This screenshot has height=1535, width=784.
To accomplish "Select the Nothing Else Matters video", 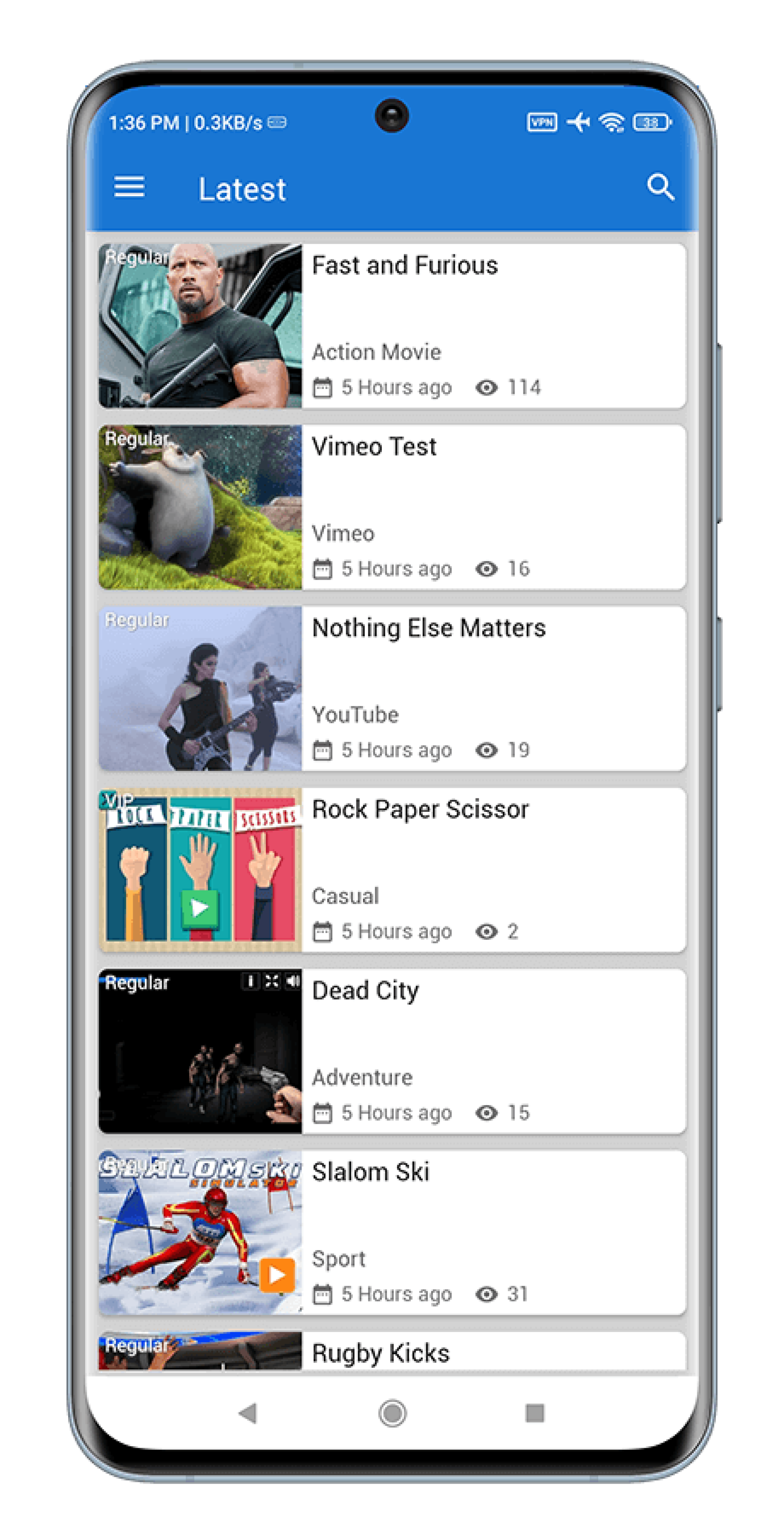I will point(392,688).
